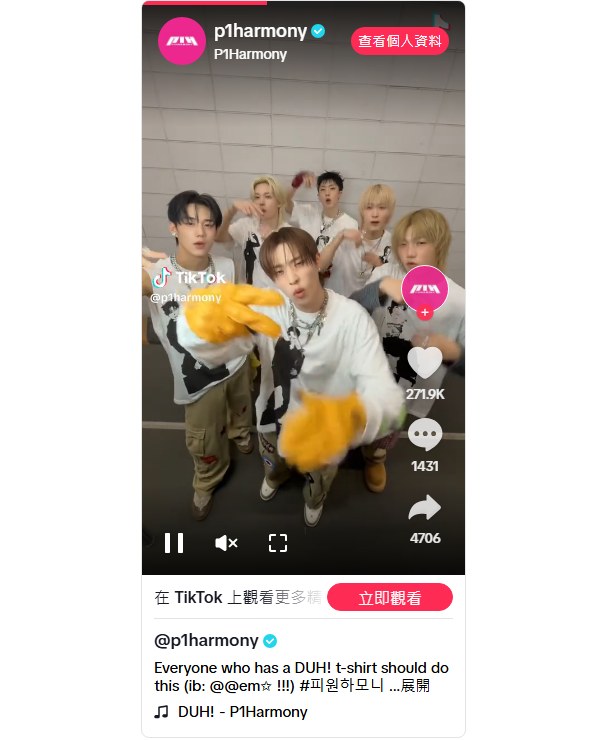Screen dimensions: 606x740
Task: Open the DUH! - P1Harmony sound
Action: point(242,712)
